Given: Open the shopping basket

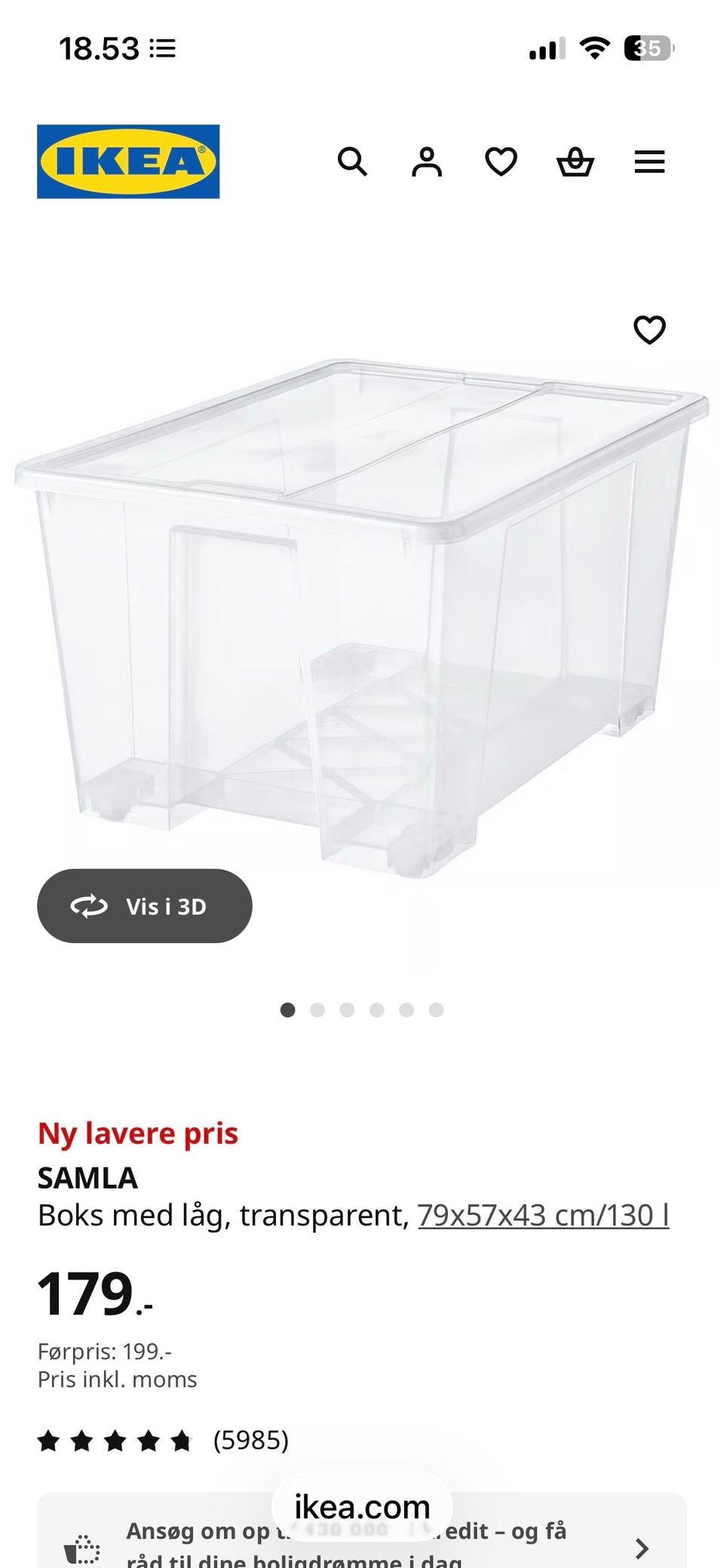Looking at the screenshot, I should [575, 161].
